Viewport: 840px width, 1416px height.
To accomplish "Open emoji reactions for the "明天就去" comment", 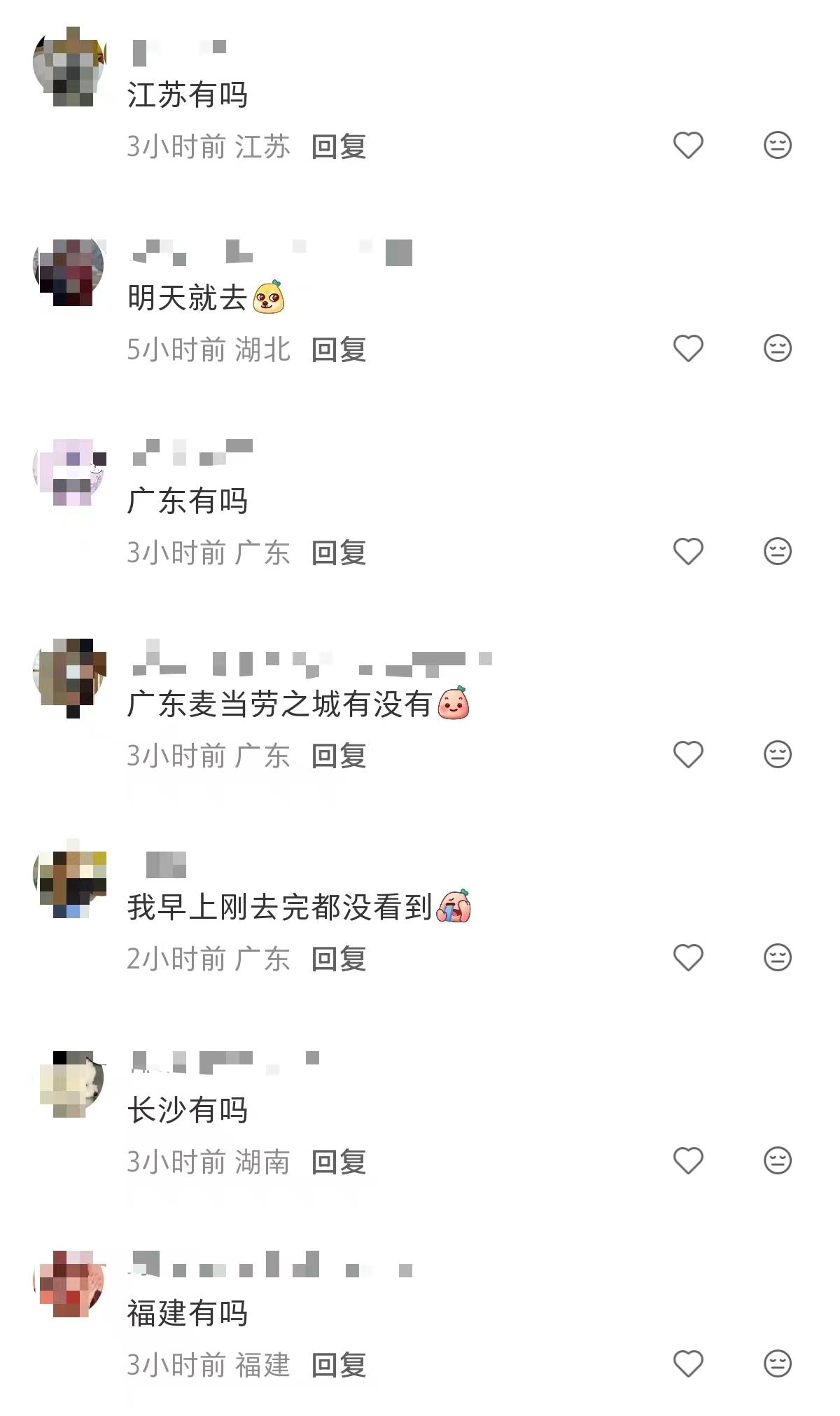I will [776, 348].
